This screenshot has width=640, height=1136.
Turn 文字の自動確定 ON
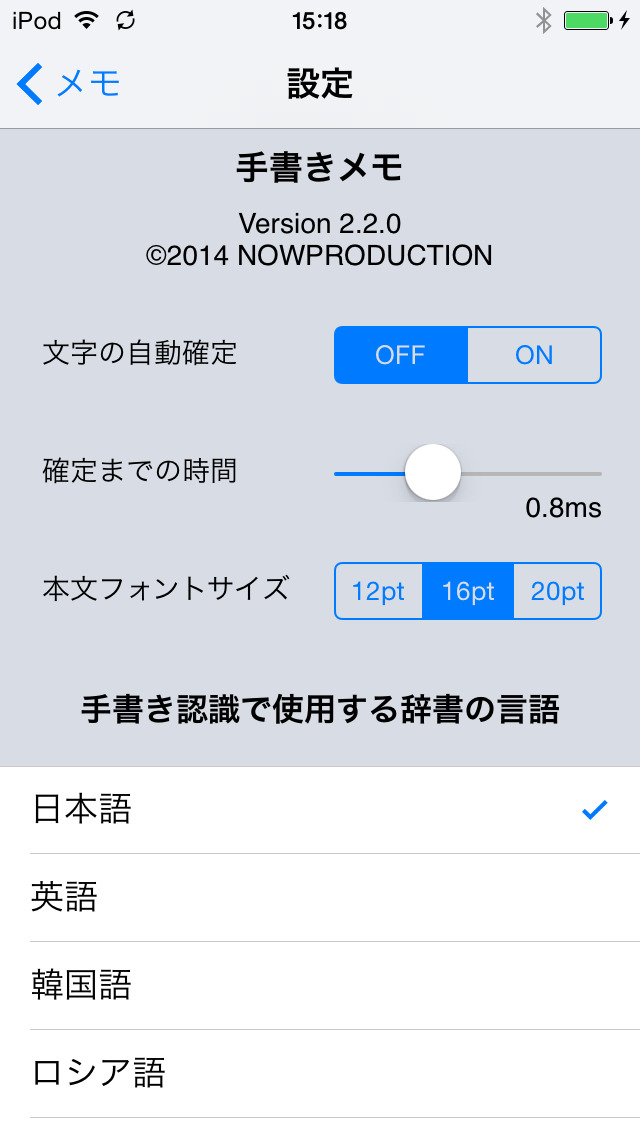tap(534, 355)
